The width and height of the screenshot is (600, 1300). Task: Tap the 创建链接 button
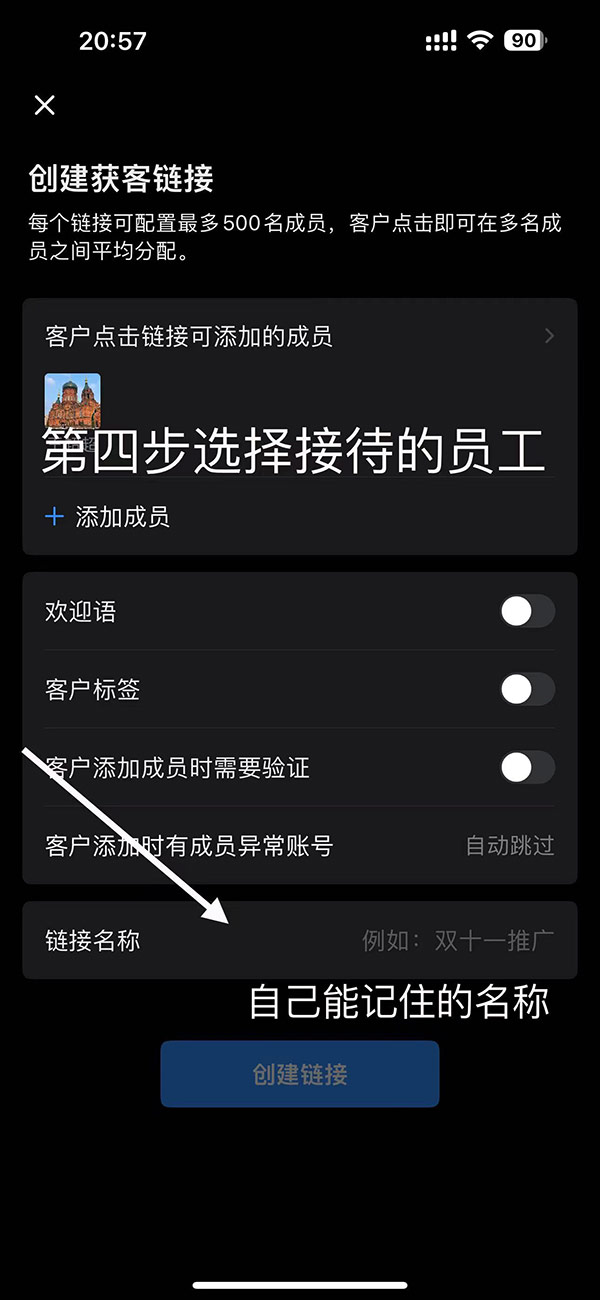pos(299,1074)
